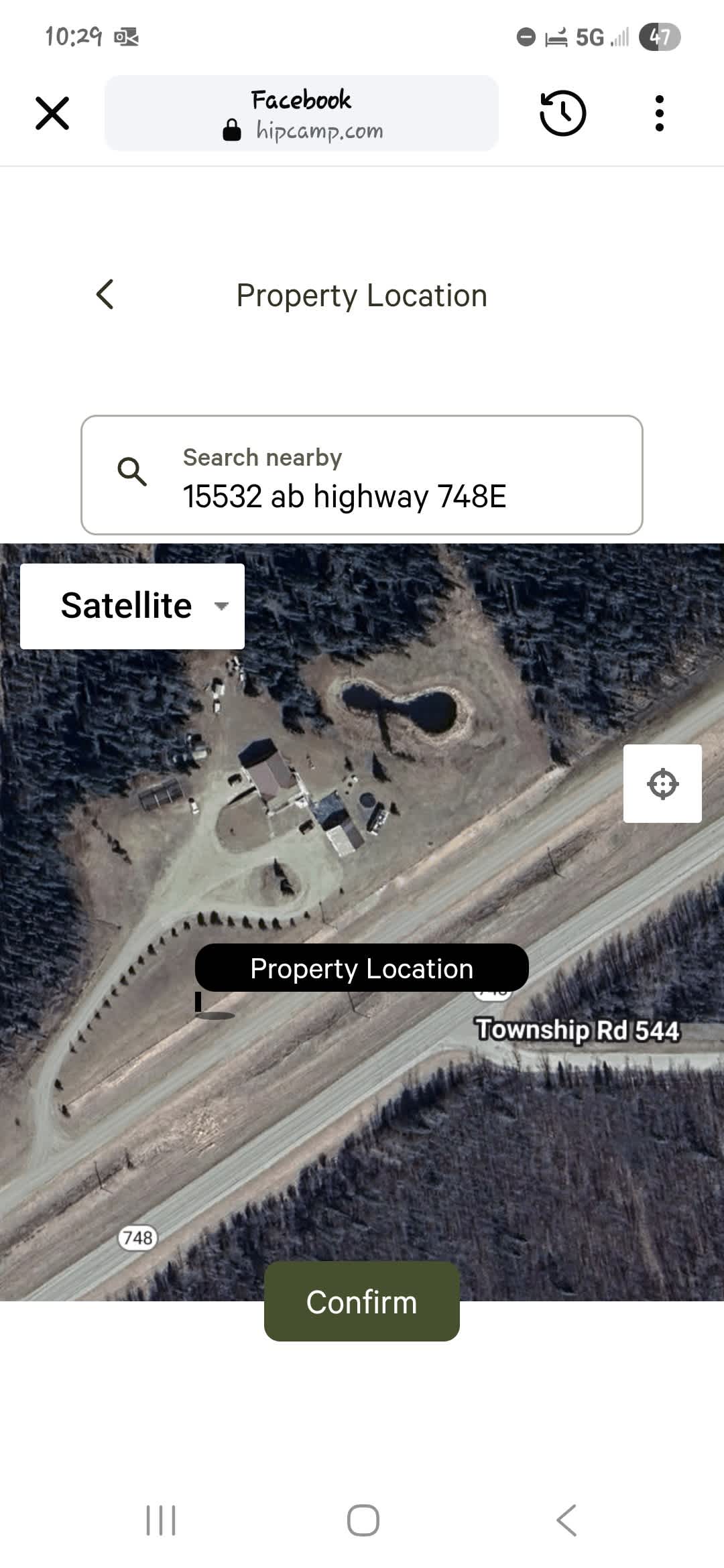Tap the Search nearby address field
The height and width of the screenshot is (1568, 724).
tap(362, 475)
